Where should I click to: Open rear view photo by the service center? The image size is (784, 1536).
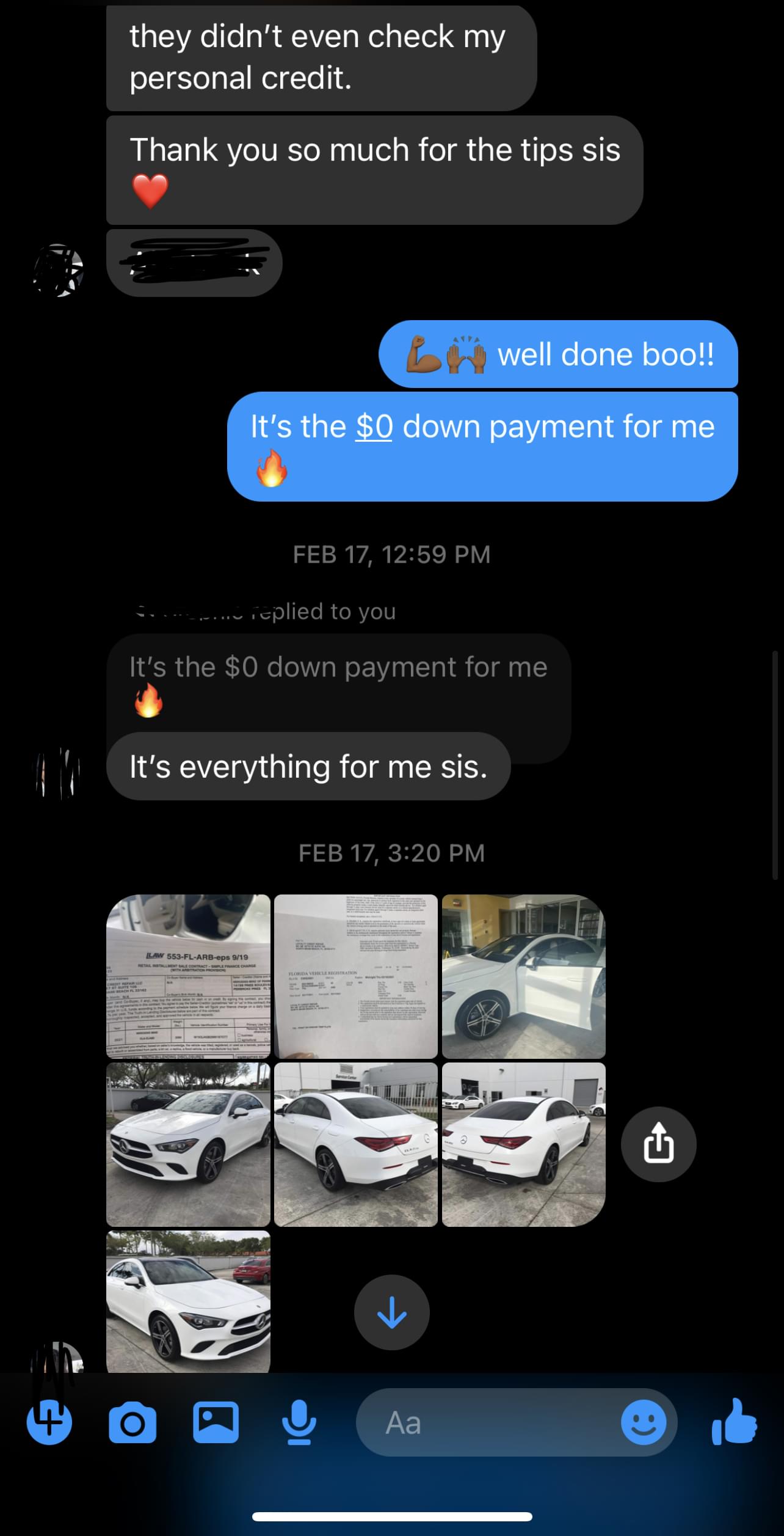[x=356, y=1144]
